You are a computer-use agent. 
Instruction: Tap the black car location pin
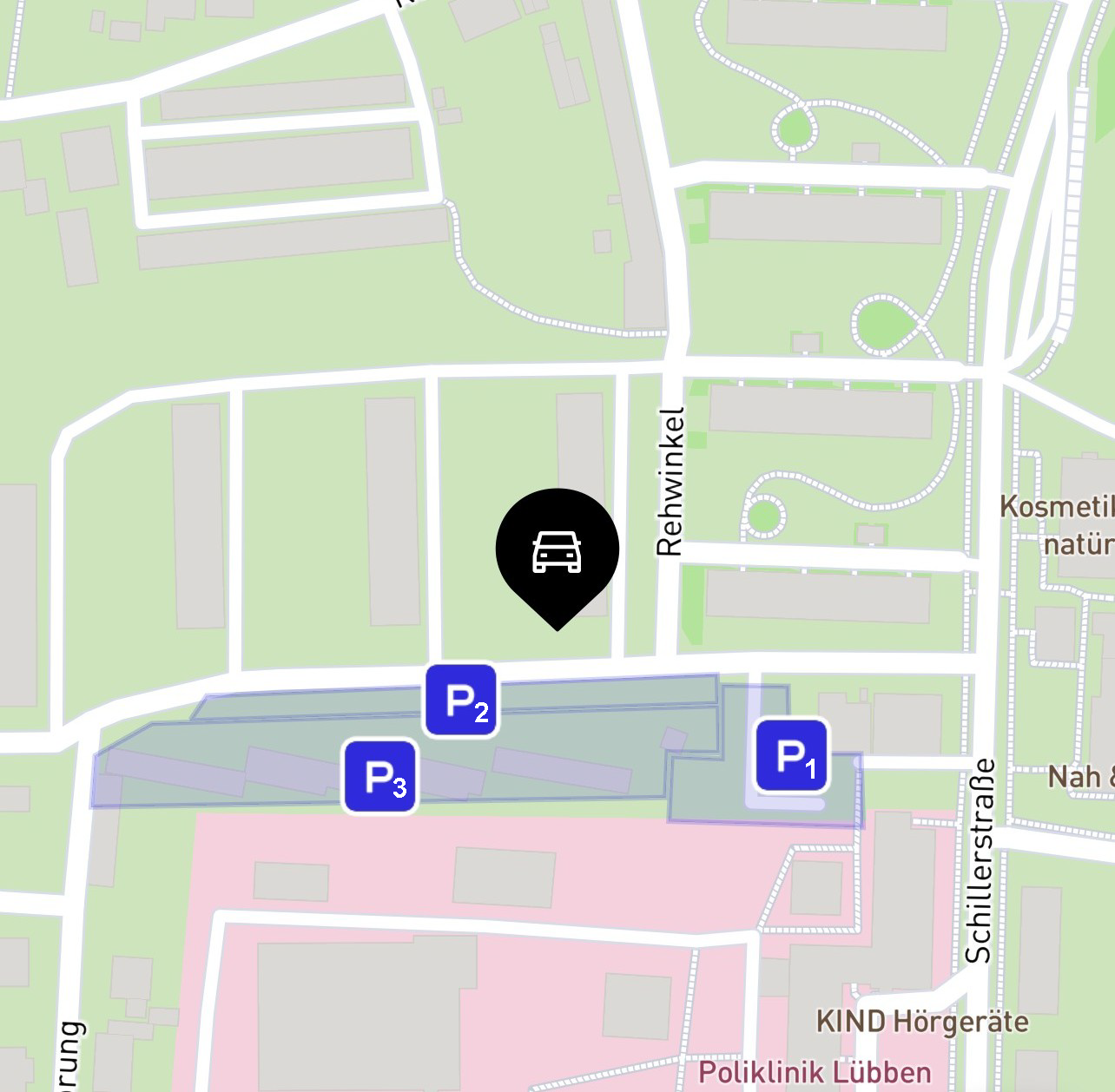tap(557, 550)
